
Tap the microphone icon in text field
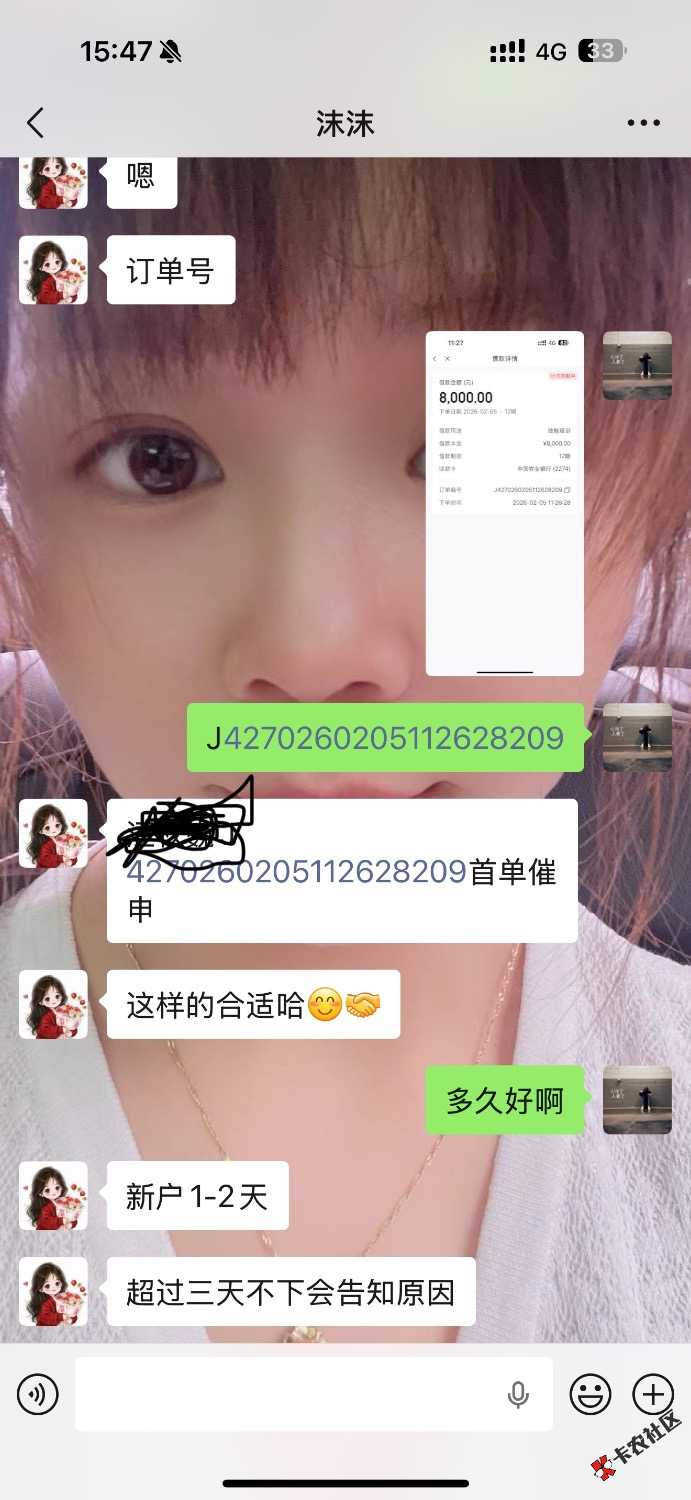pyautogui.click(x=518, y=1395)
